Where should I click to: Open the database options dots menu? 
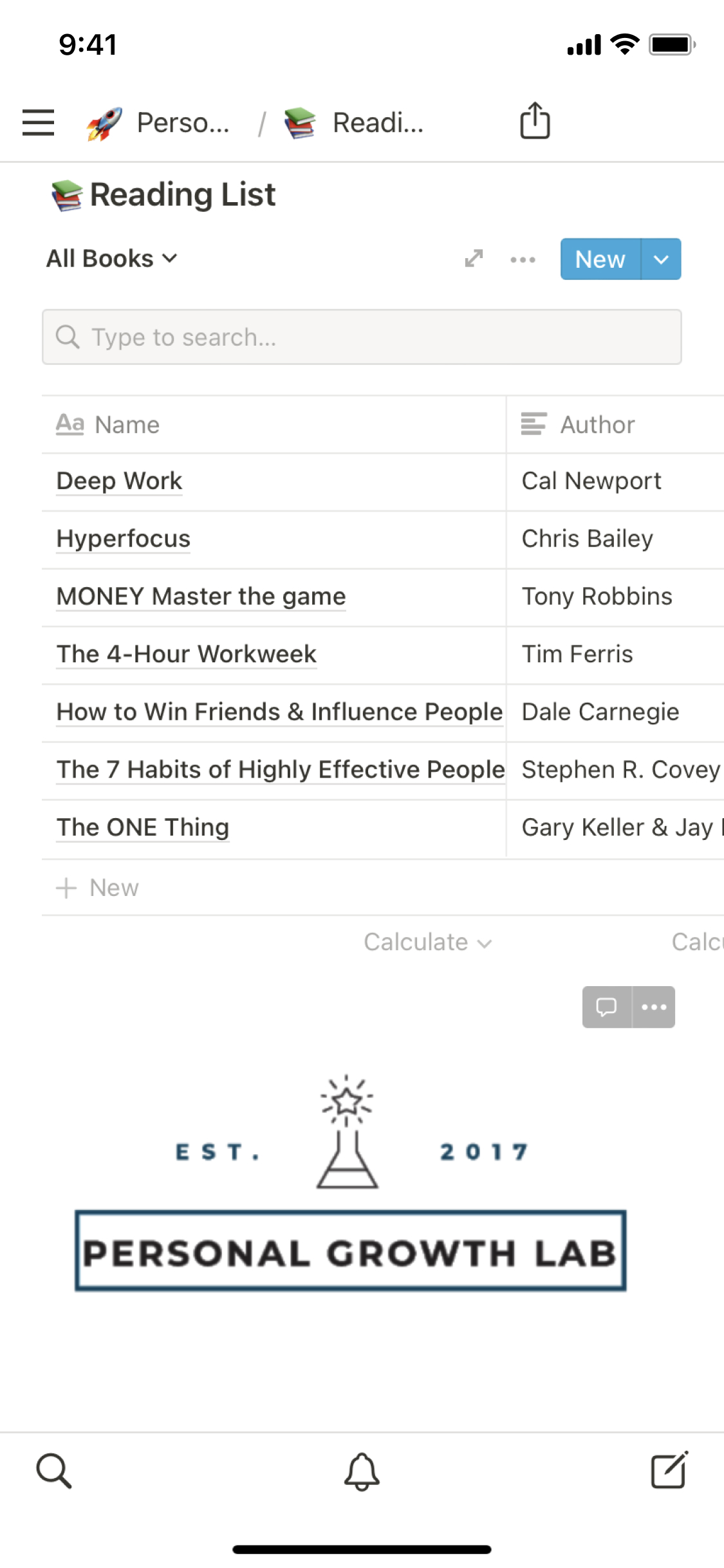(523, 259)
